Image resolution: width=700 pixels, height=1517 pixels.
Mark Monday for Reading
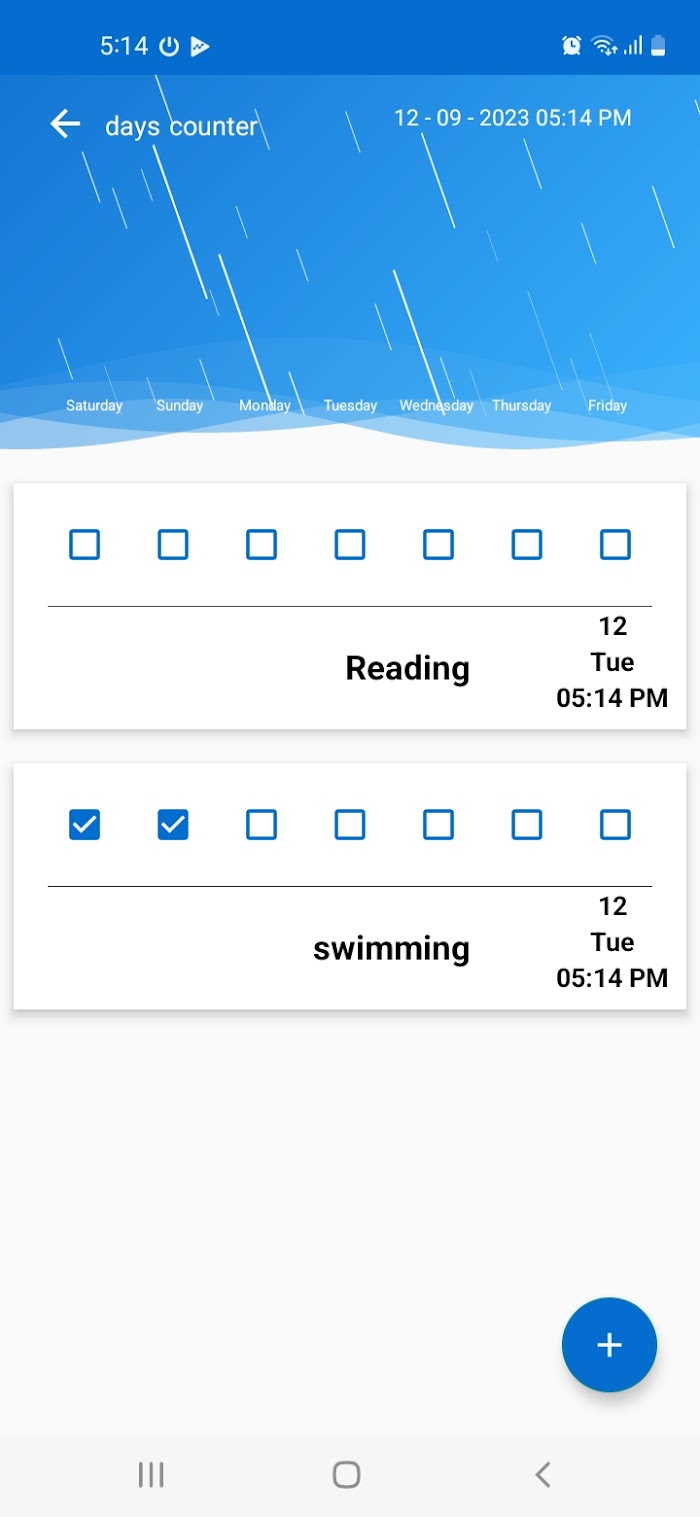pos(262,545)
